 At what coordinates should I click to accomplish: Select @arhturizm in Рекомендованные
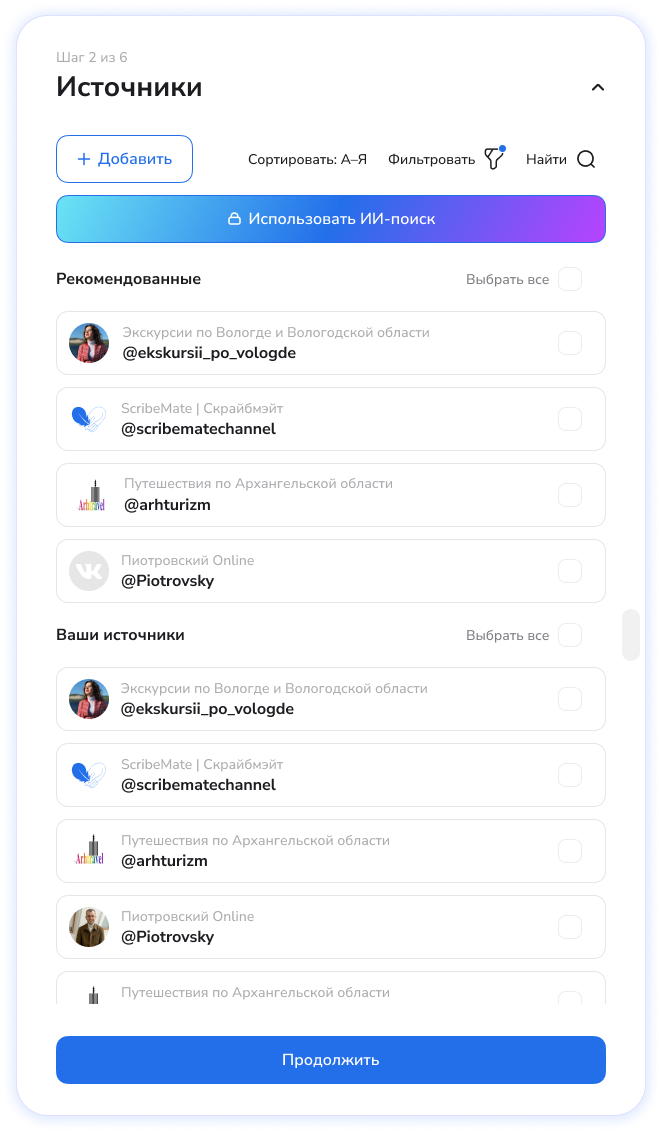pos(570,495)
